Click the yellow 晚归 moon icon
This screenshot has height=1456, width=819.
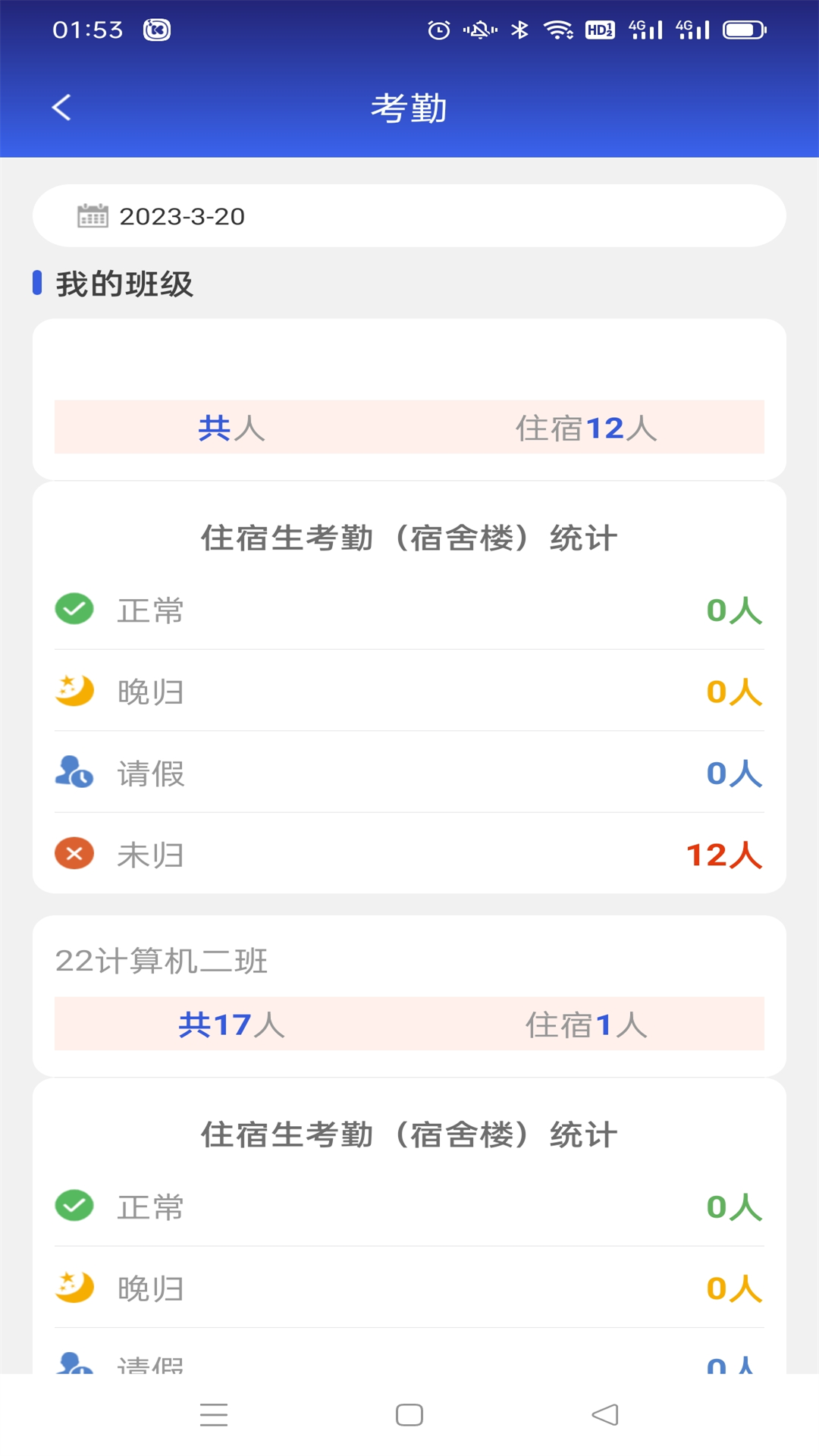coord(73,691)
